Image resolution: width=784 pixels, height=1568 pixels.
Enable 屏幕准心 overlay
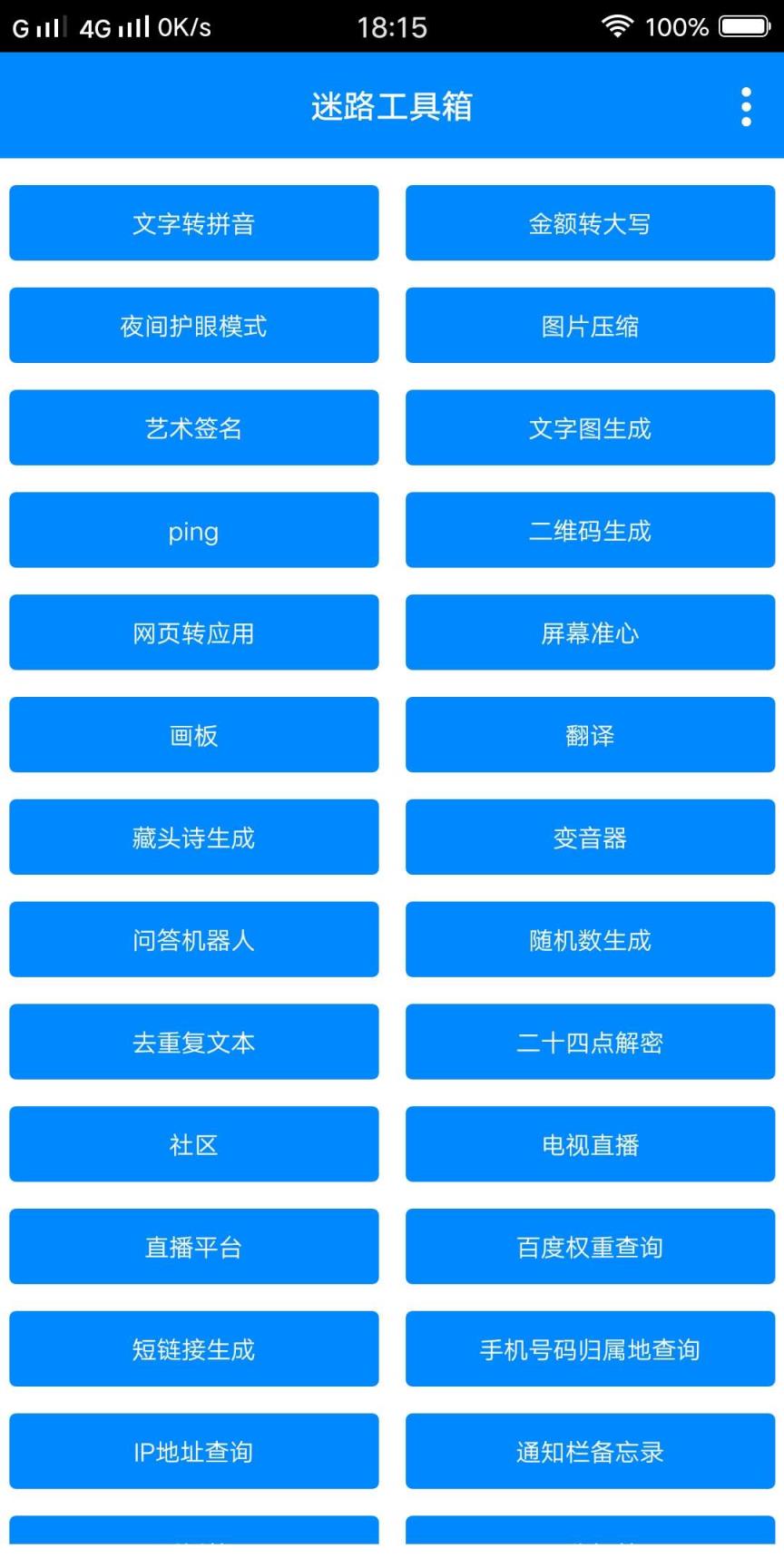coord(590,632)
